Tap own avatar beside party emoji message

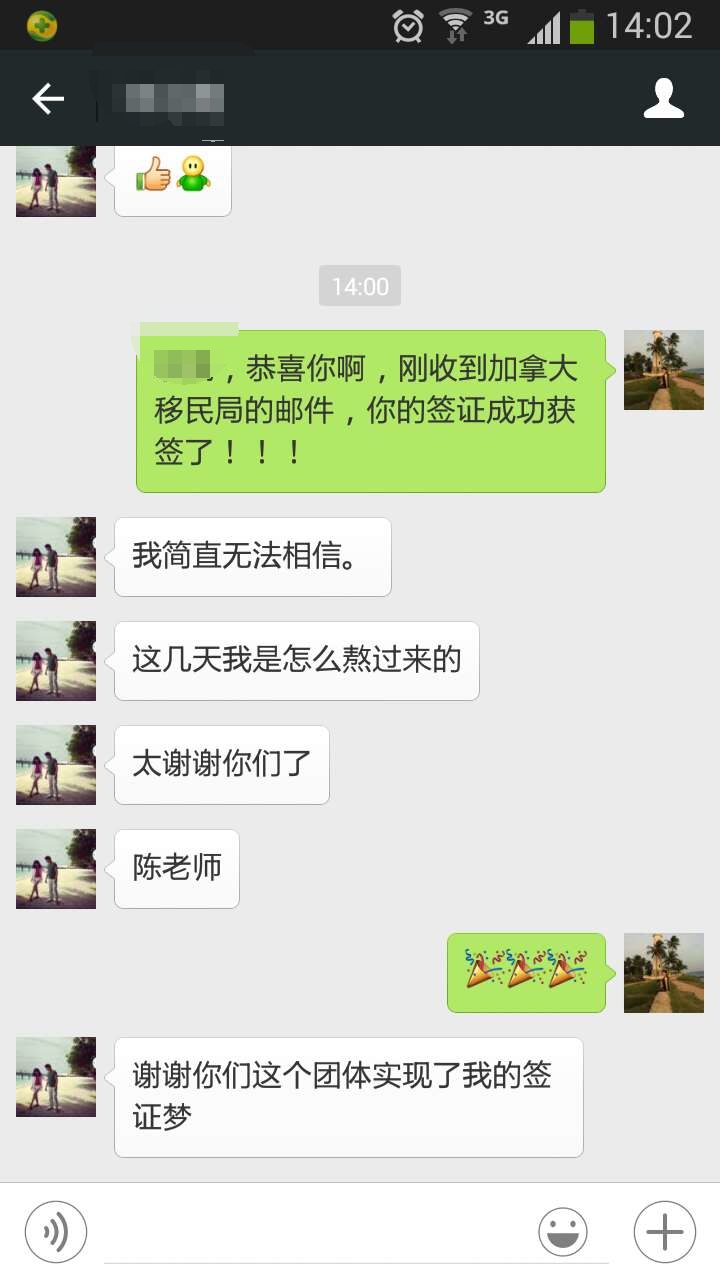(663, 973)
